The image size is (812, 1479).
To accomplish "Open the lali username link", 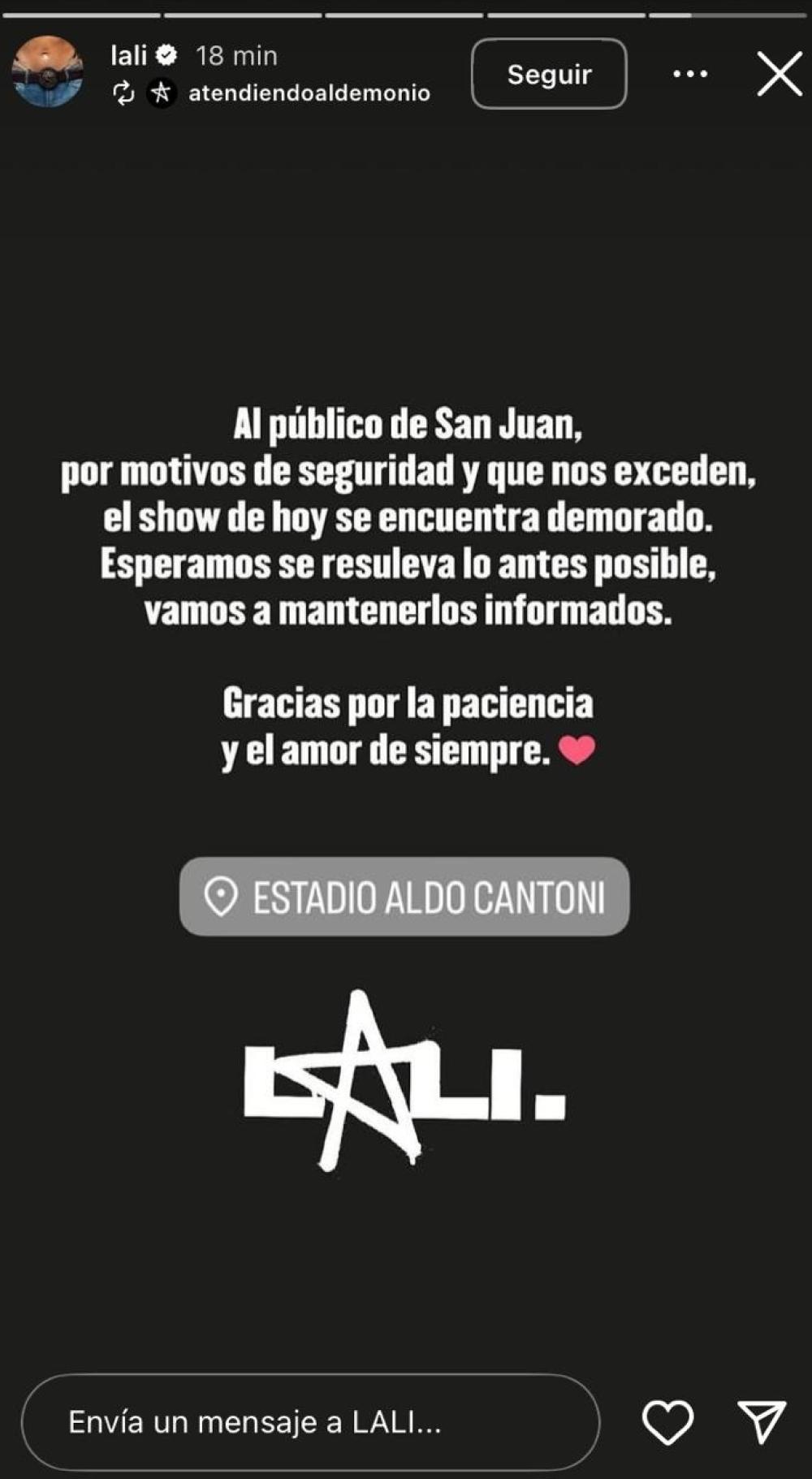I will click(128, 55).
